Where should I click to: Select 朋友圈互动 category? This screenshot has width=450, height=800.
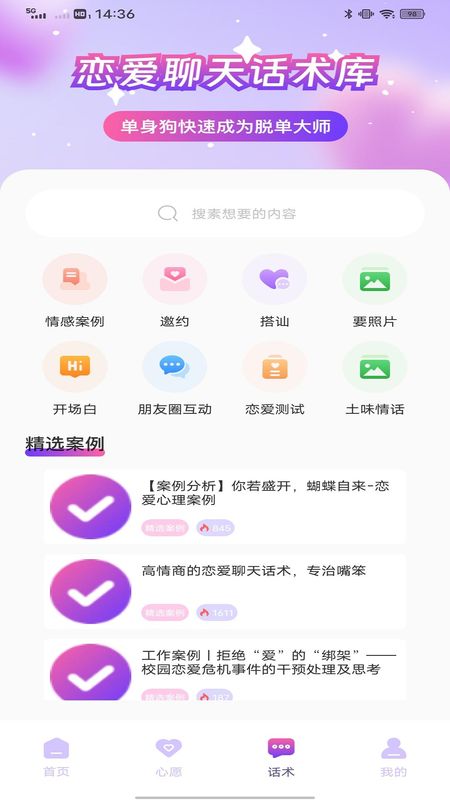coord(174,379)
